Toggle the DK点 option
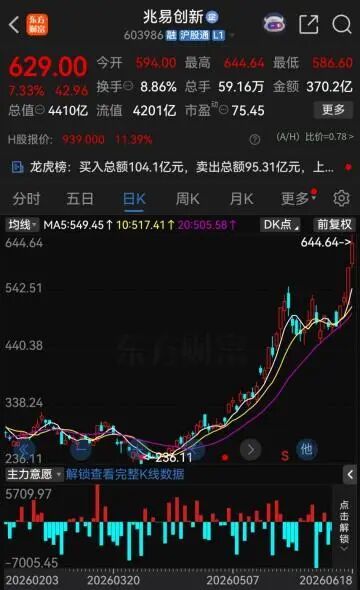The width and height of the screenshot is (360, 590). click(x=281, y=225)
